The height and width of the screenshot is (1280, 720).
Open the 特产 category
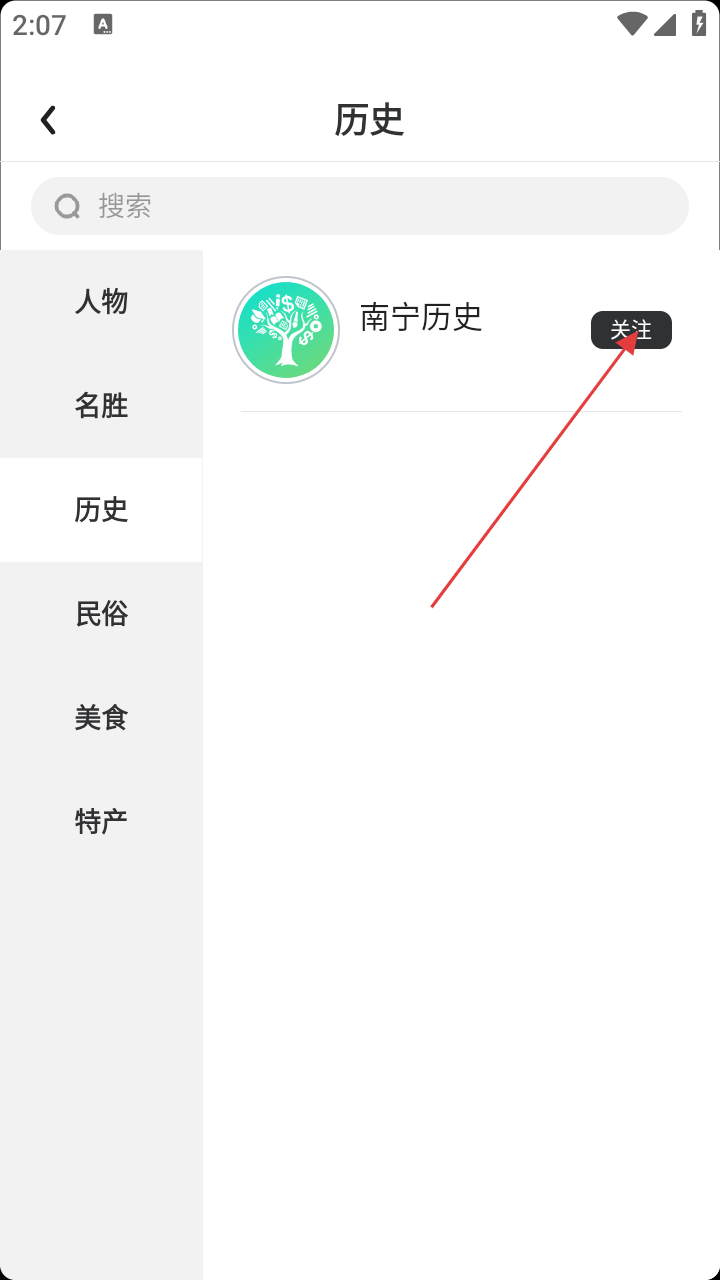101,821
